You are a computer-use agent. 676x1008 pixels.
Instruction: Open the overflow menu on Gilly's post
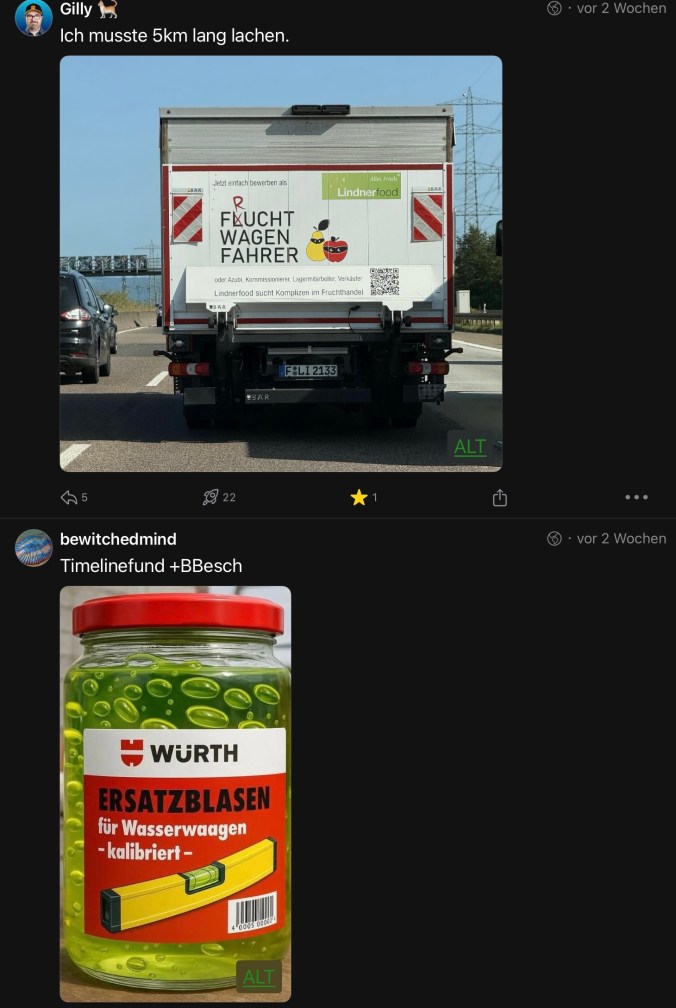636,497
